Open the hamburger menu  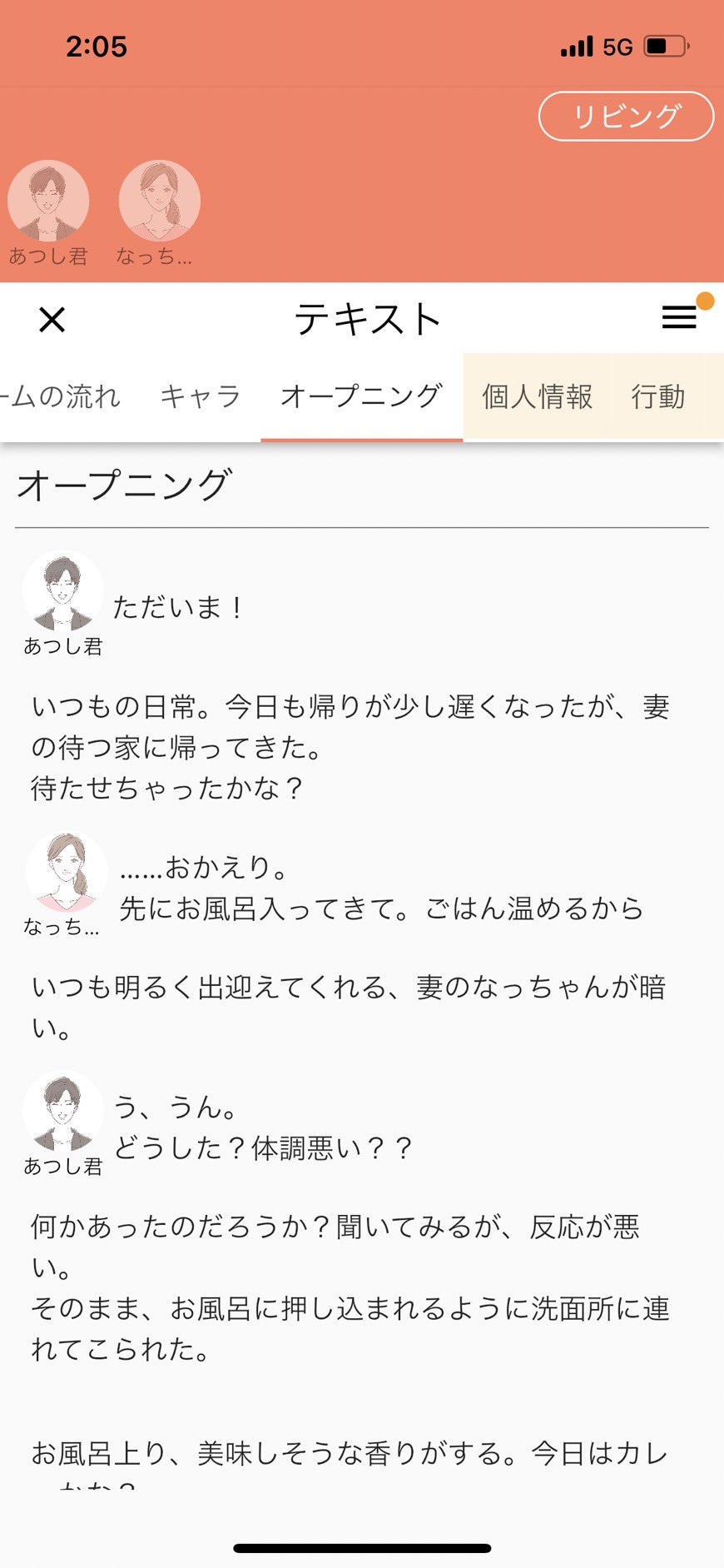(x=679, y=317)
